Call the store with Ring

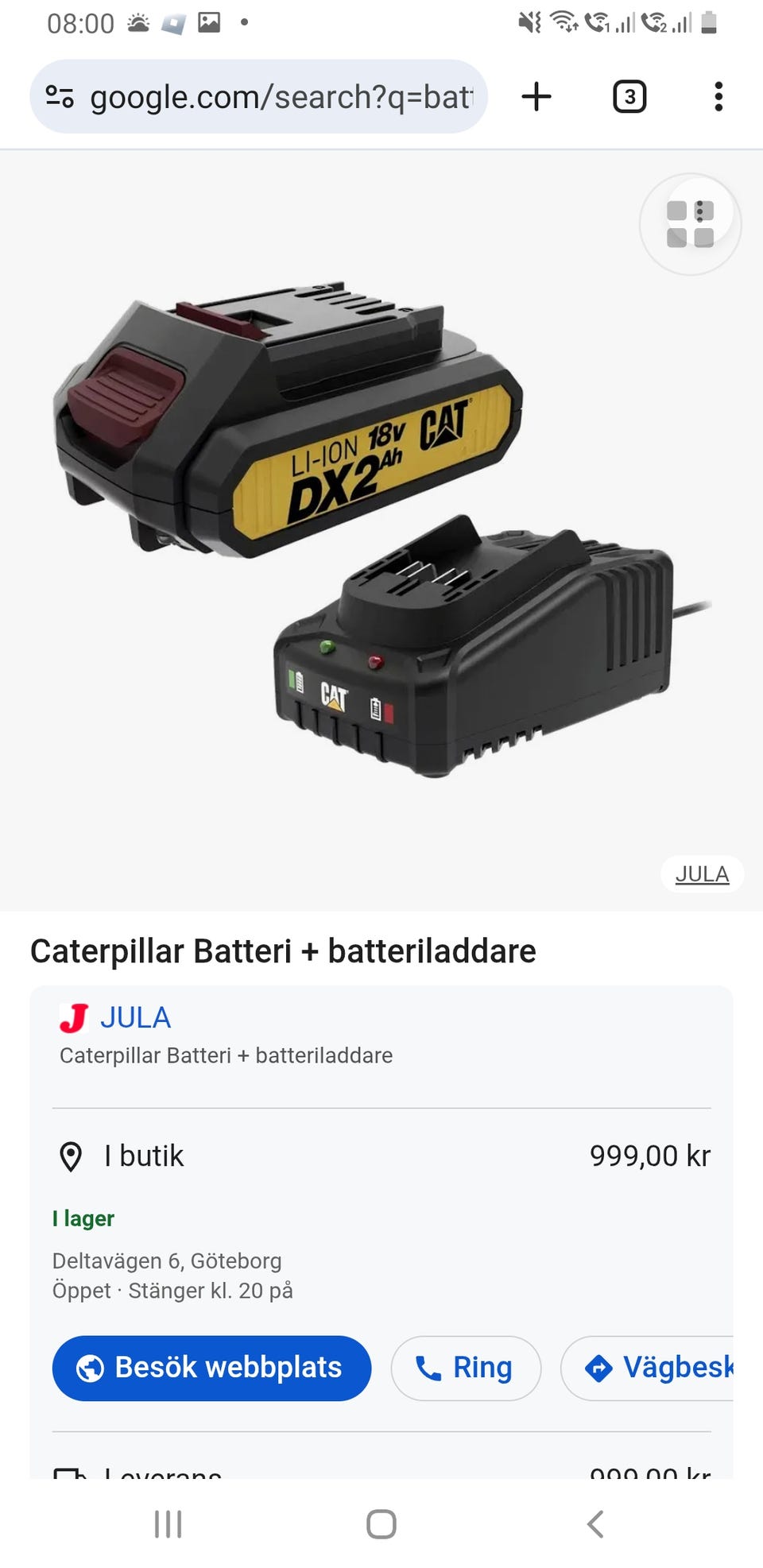pos(466,1368)
